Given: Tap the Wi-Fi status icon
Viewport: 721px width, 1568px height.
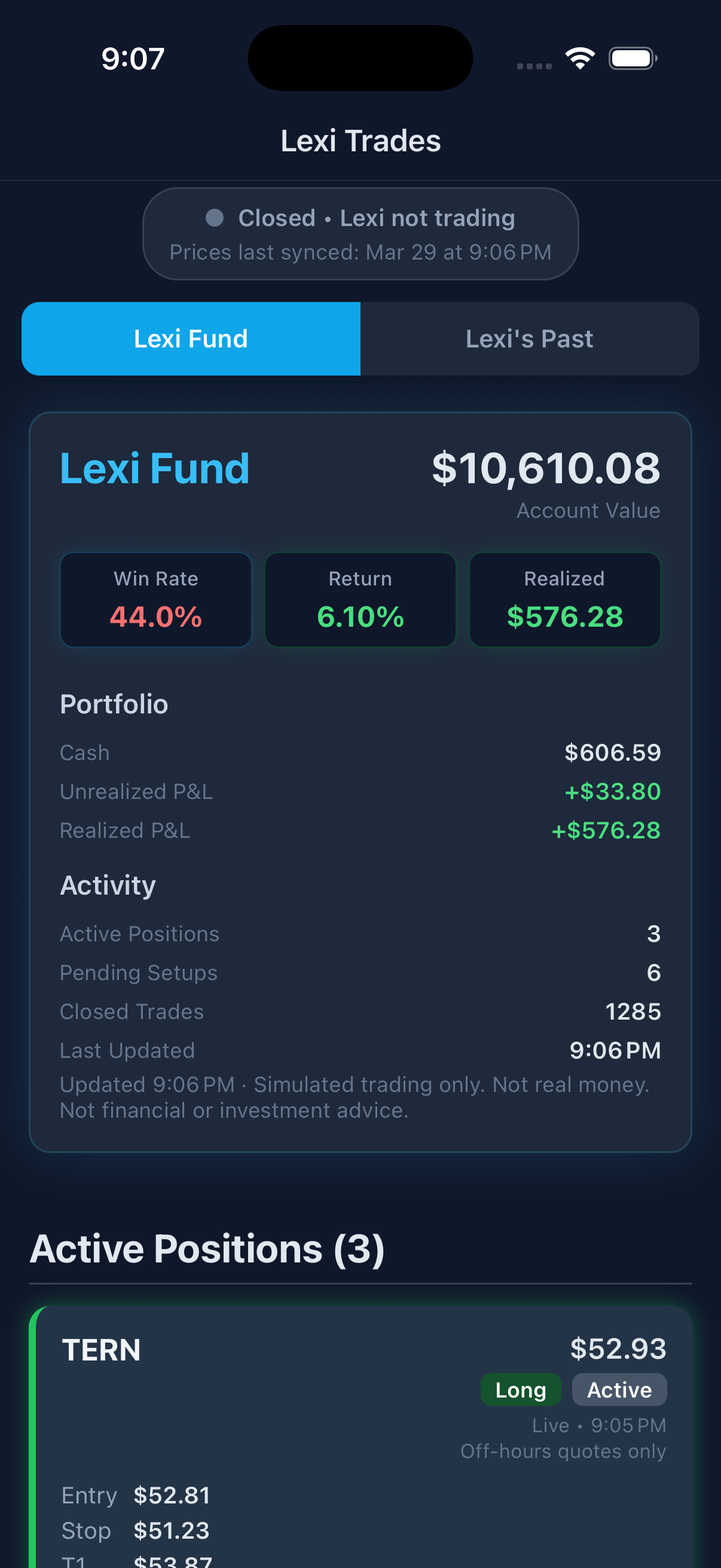Looking at the screenshot, I should [579, 57].
